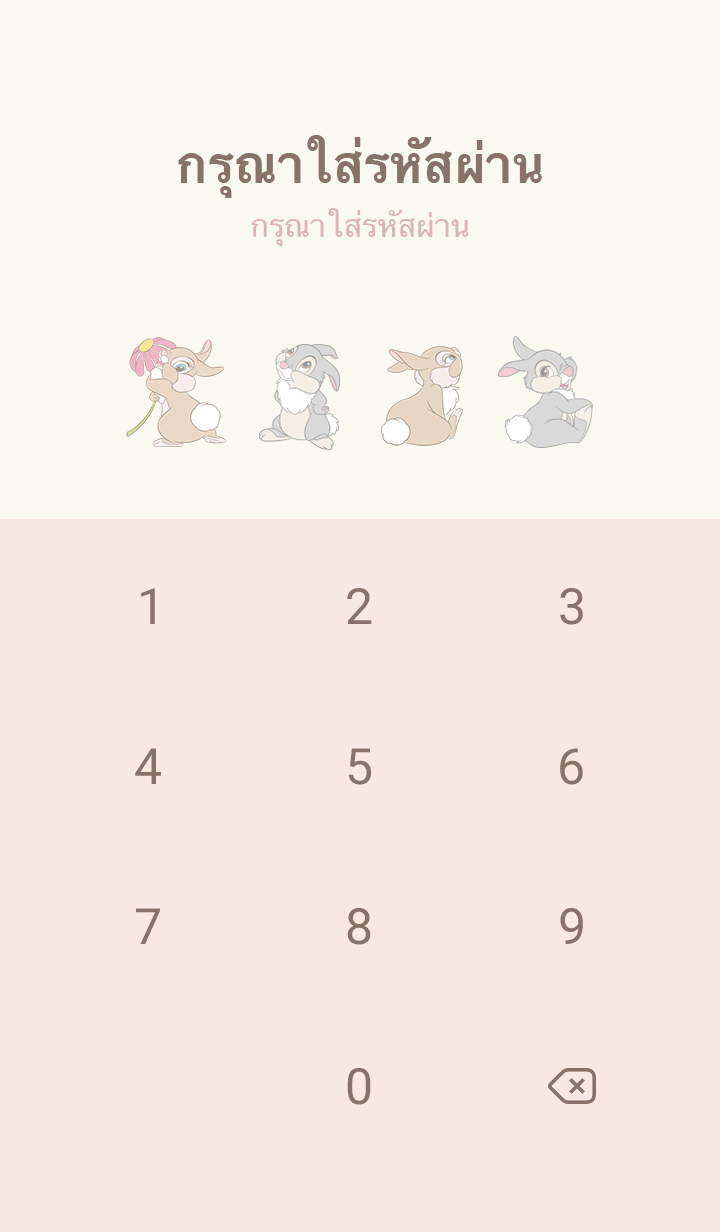
Task: Tap the number 2 key
Action: click(359, 607)
